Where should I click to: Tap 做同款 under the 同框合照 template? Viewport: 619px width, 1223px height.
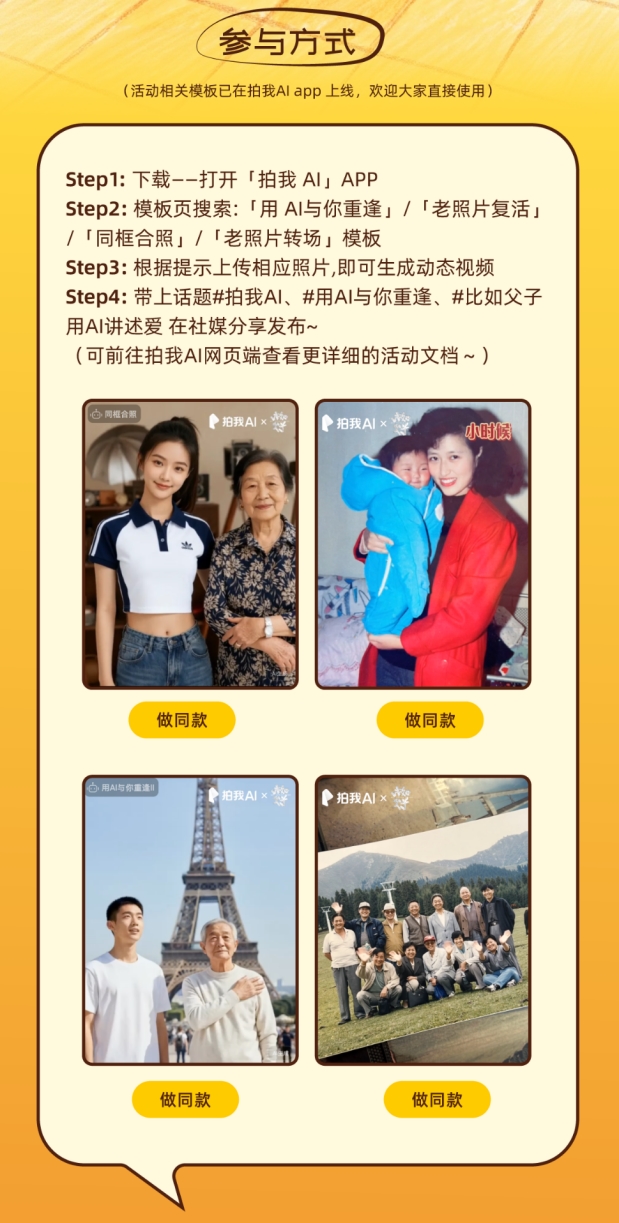pos(182,720)
